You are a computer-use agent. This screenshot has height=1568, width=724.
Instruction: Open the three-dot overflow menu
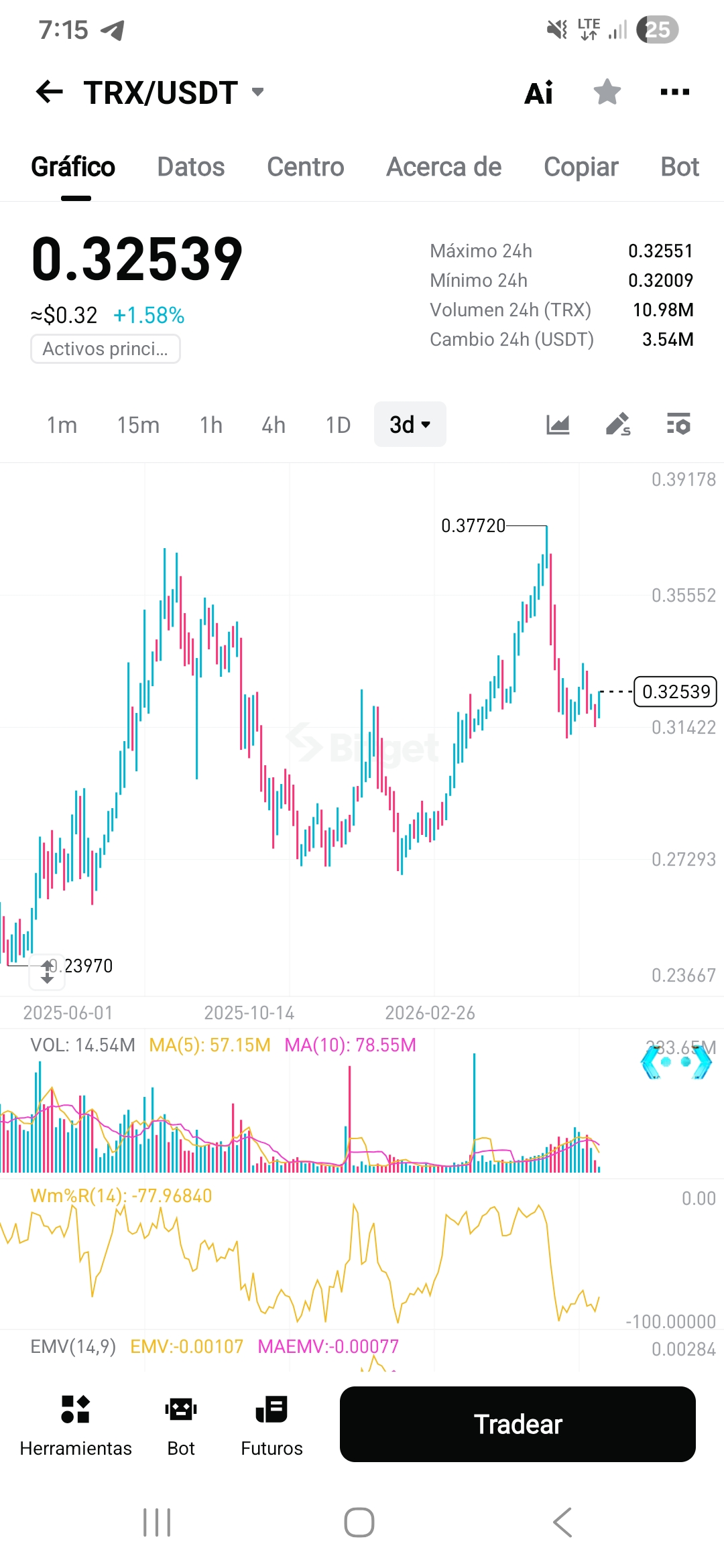(x=674, y=92)
